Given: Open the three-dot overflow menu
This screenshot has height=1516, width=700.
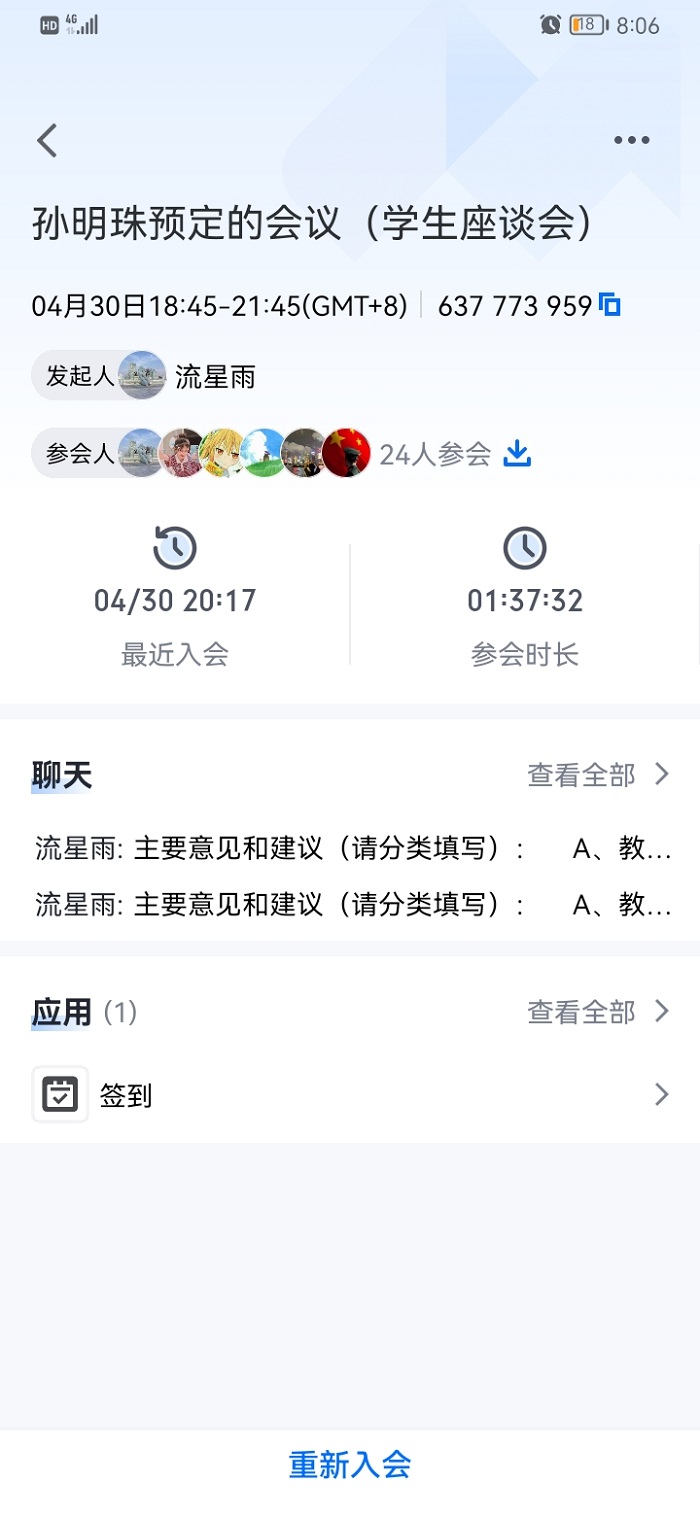Looking at the screenshot, I should click(x=631, y=140).
